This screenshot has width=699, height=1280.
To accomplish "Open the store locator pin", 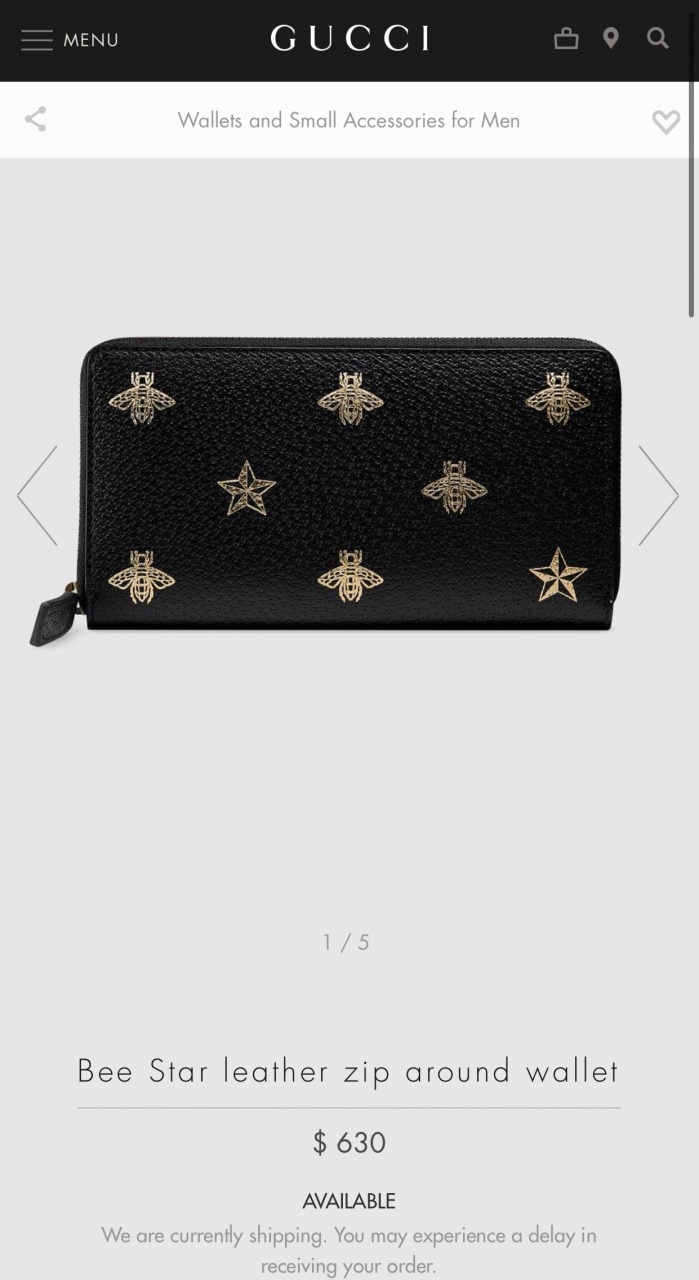I will coord(611,39).
